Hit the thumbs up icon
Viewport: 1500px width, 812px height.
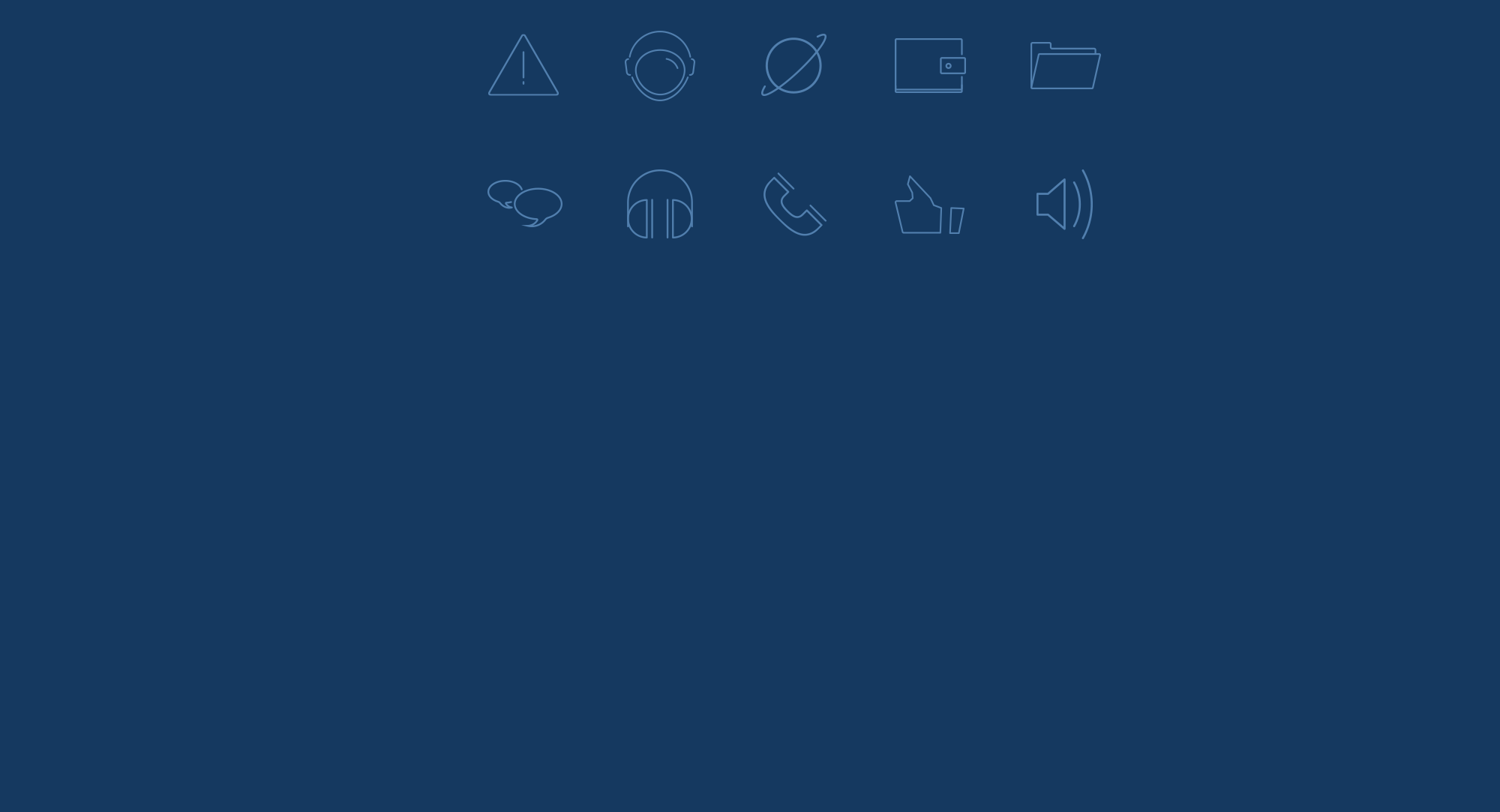(928, 206)
